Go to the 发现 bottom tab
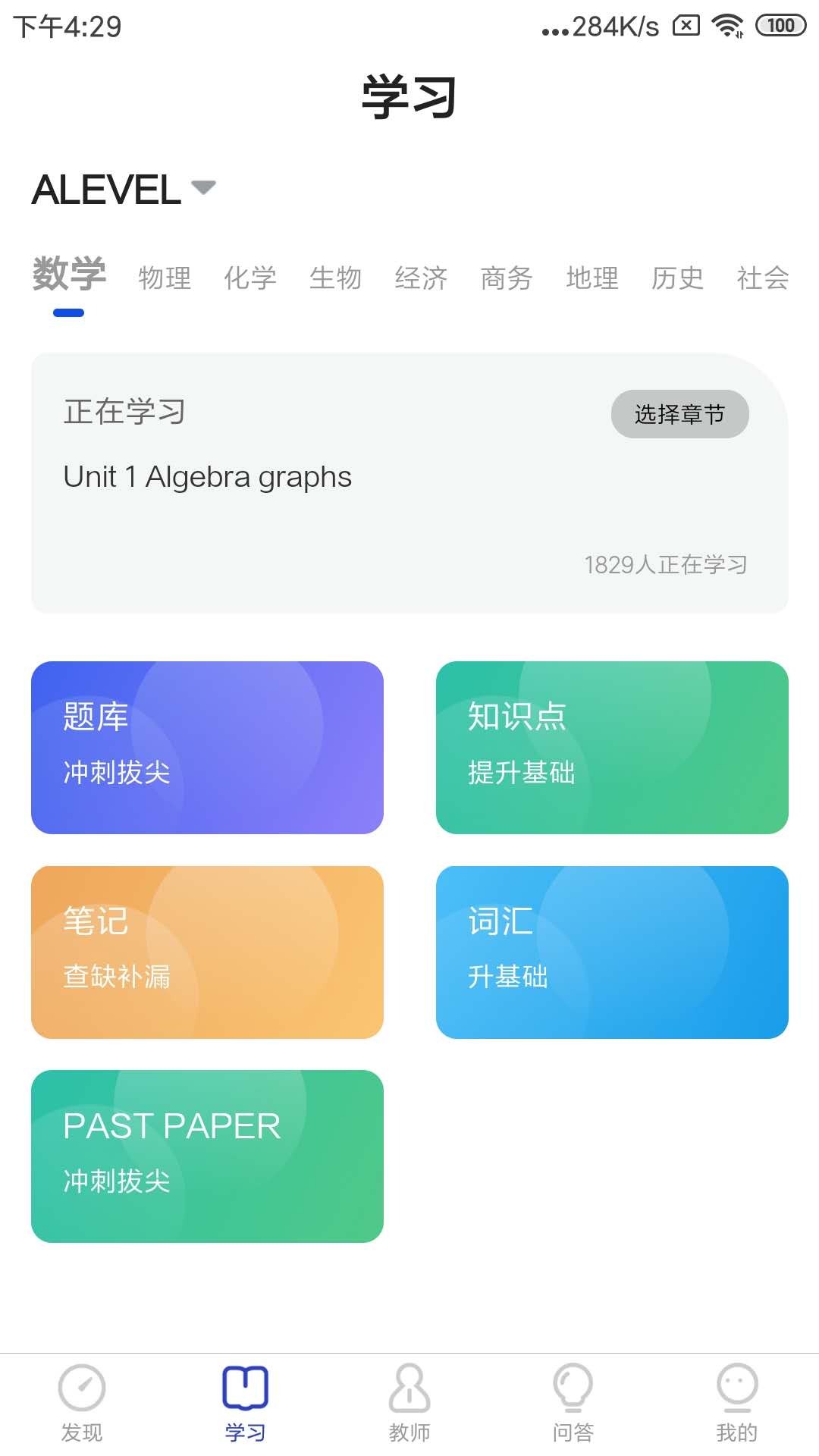 tap(82, 1404)
